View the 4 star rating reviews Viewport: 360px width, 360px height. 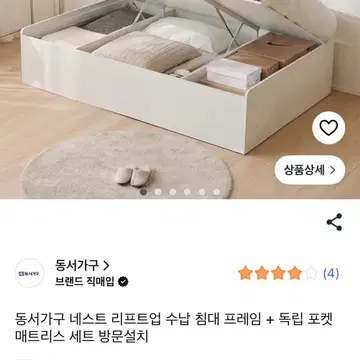click(x=288, y=273)
